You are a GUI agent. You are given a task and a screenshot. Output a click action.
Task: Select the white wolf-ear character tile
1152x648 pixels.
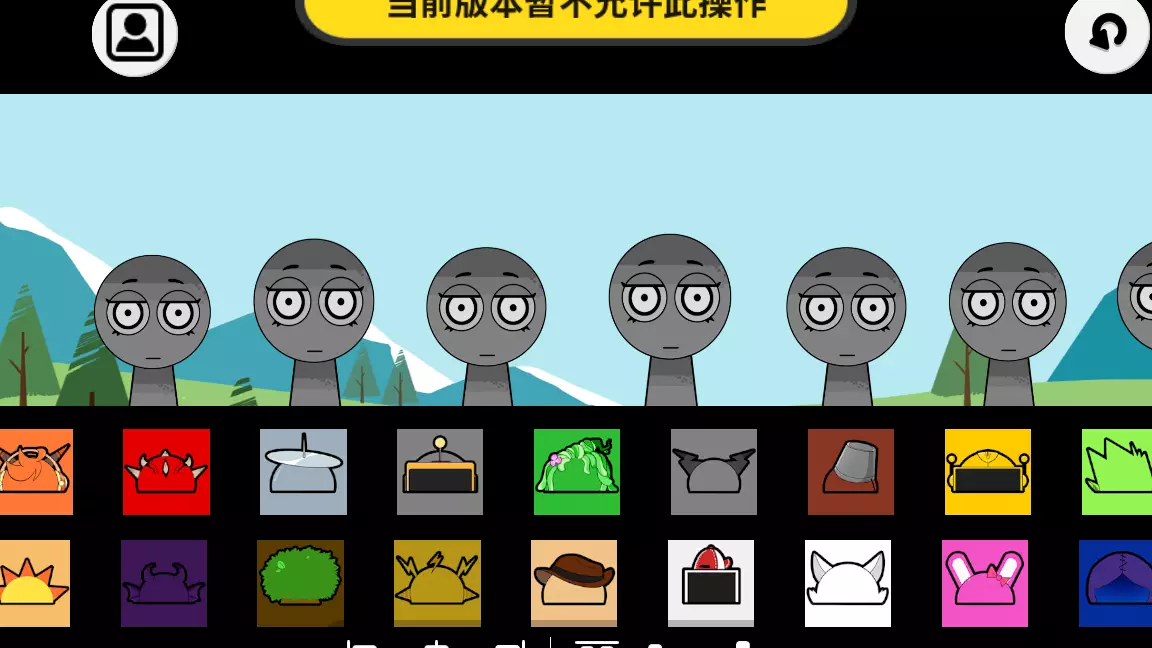[848, 583]
